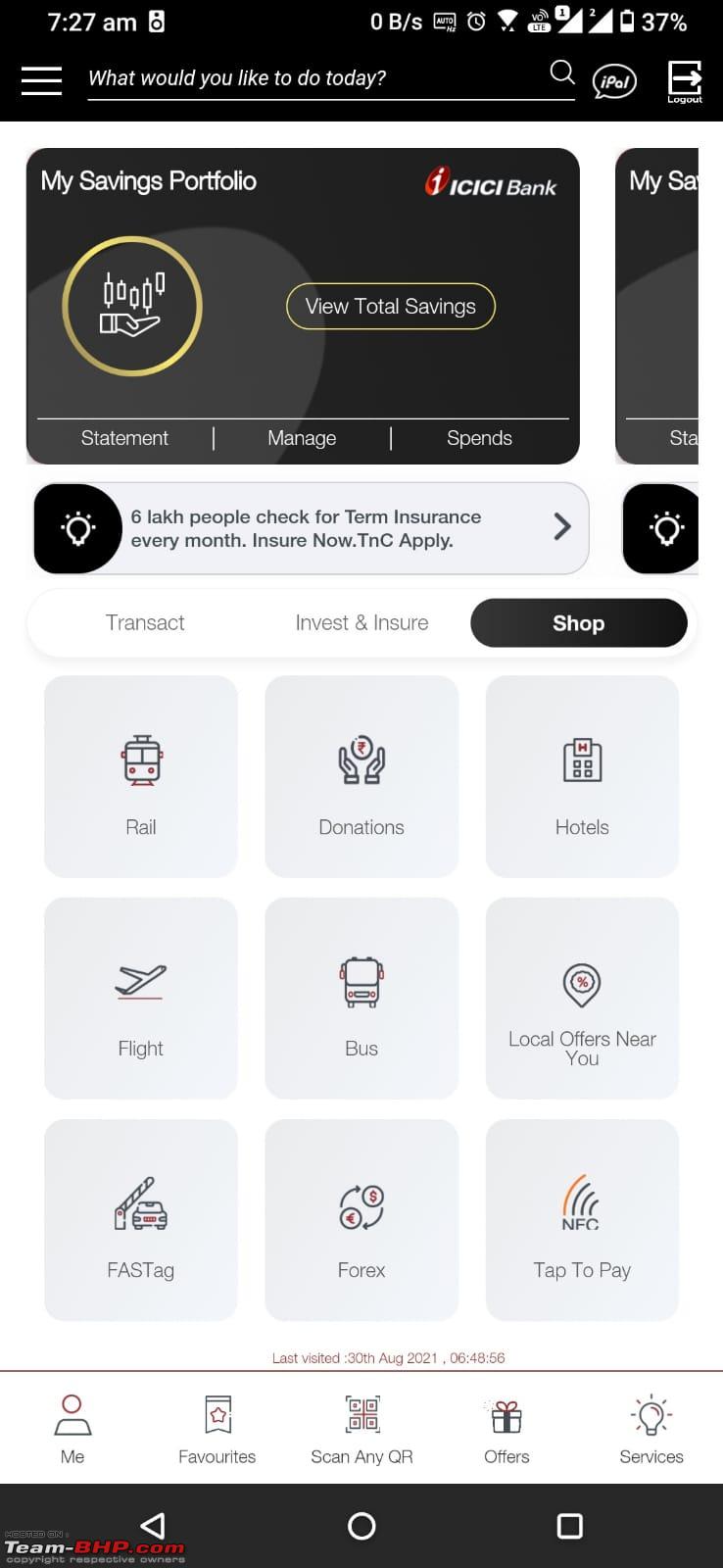The image size is (723, 1568).
Task: Switch to Invest & Insure tab
Action: point(361,623)
